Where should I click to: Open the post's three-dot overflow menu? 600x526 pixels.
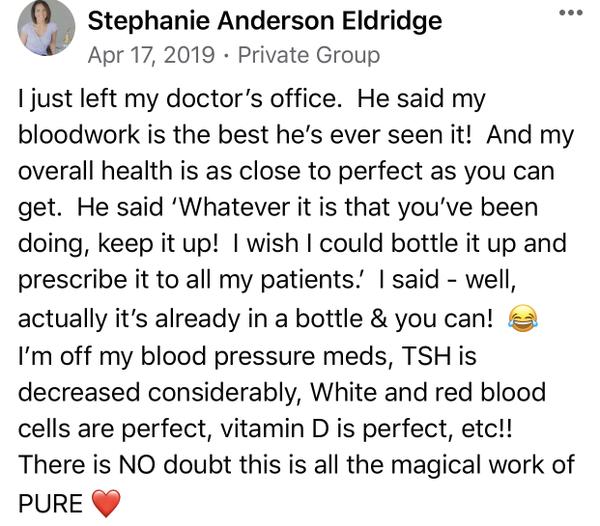point(570,13)
